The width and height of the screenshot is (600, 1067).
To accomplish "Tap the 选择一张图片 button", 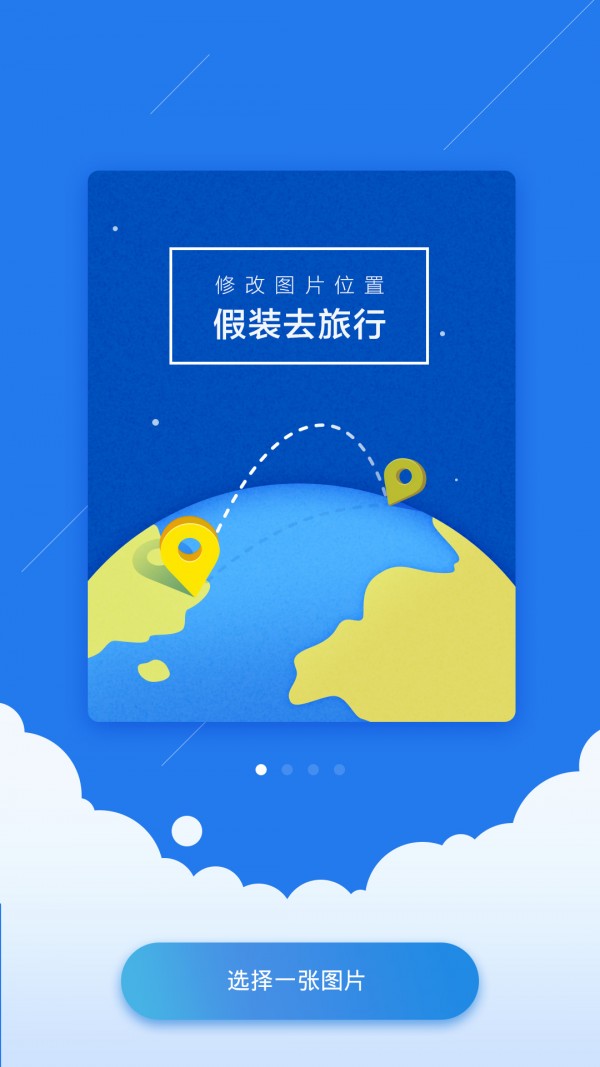I will [x=299, y=981].
